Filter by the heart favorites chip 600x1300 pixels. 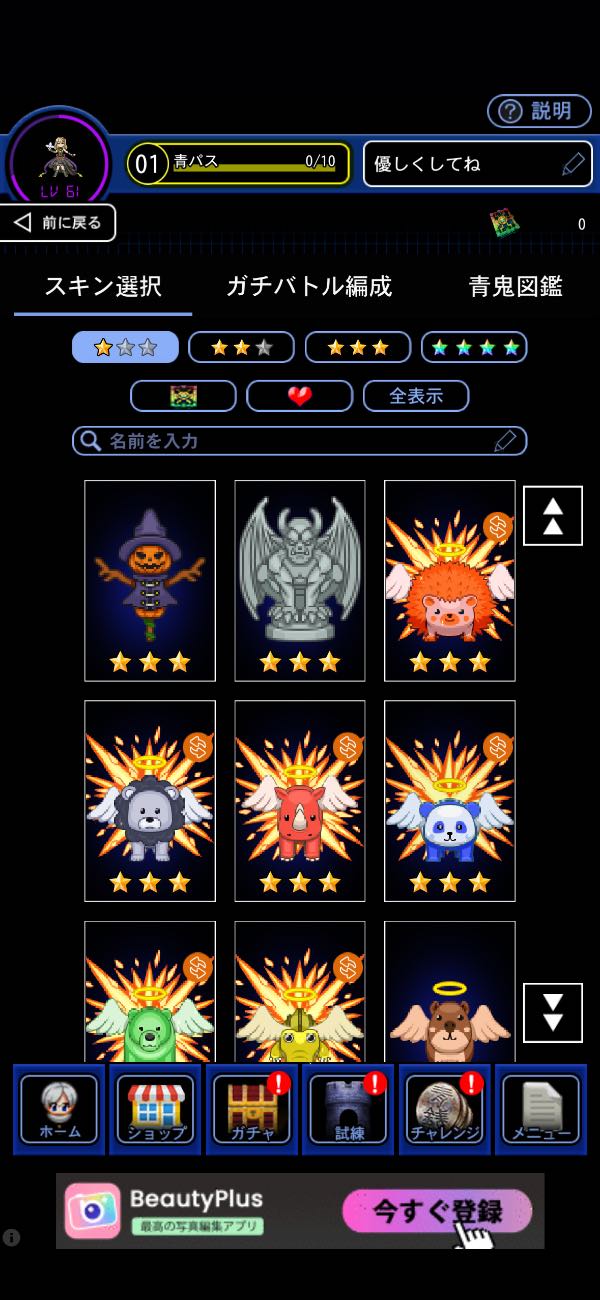[299, 396]
